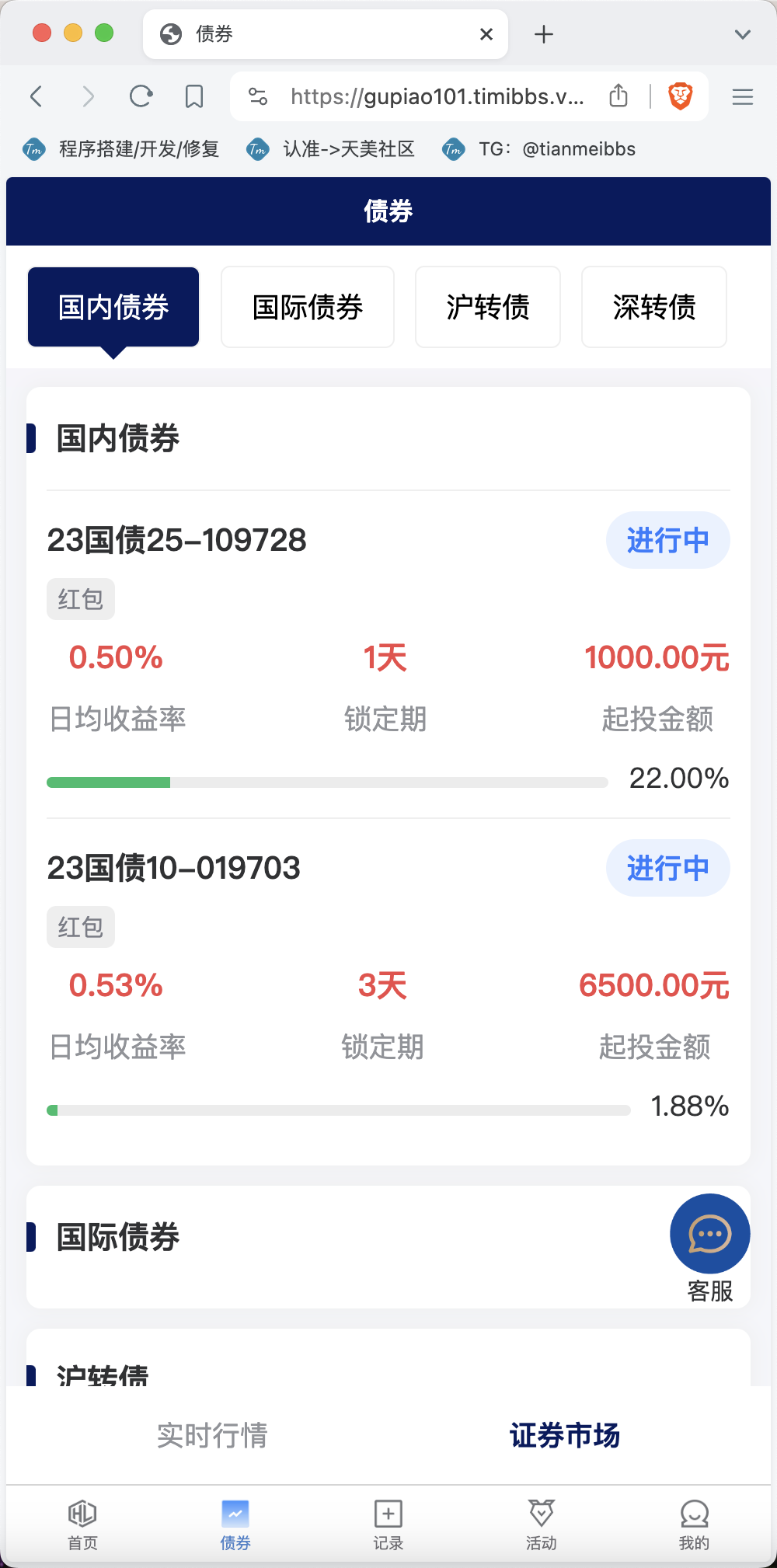777x1568 pixels.
Task: Bookmark this page in the browser
Action: click(194, 96)
